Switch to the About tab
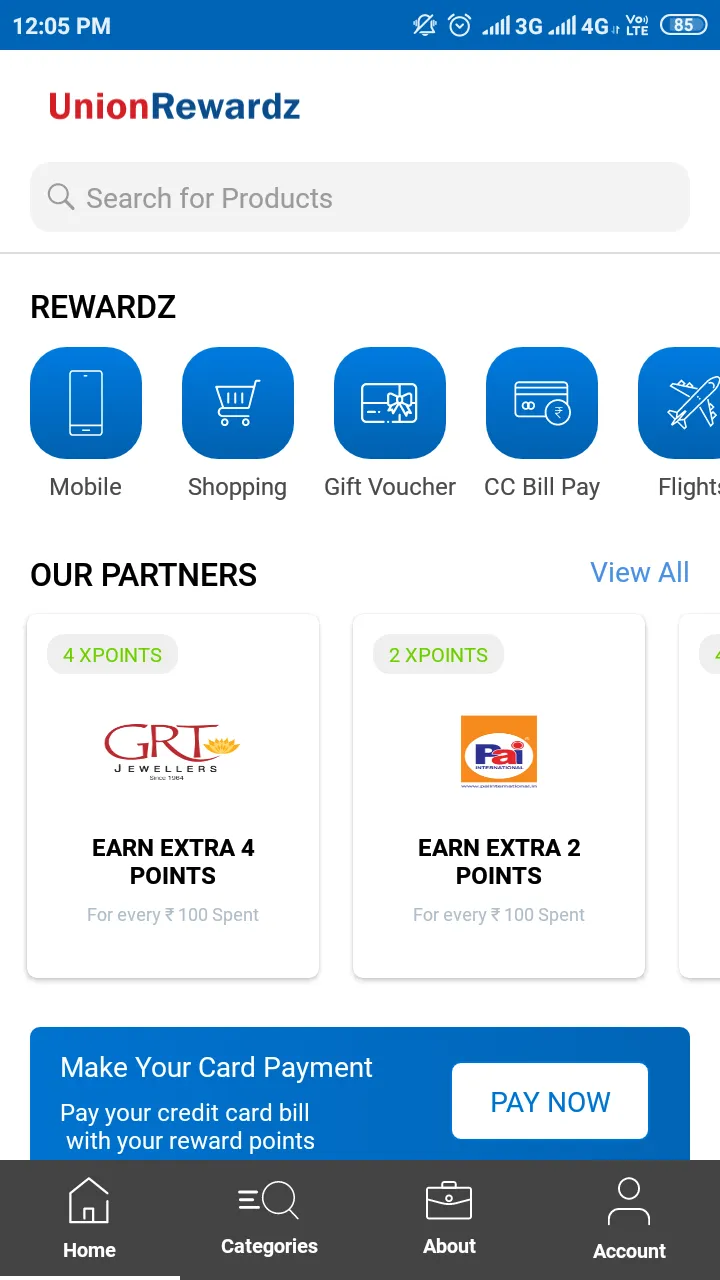720x1280 pixels. (x=449, y=1219)
